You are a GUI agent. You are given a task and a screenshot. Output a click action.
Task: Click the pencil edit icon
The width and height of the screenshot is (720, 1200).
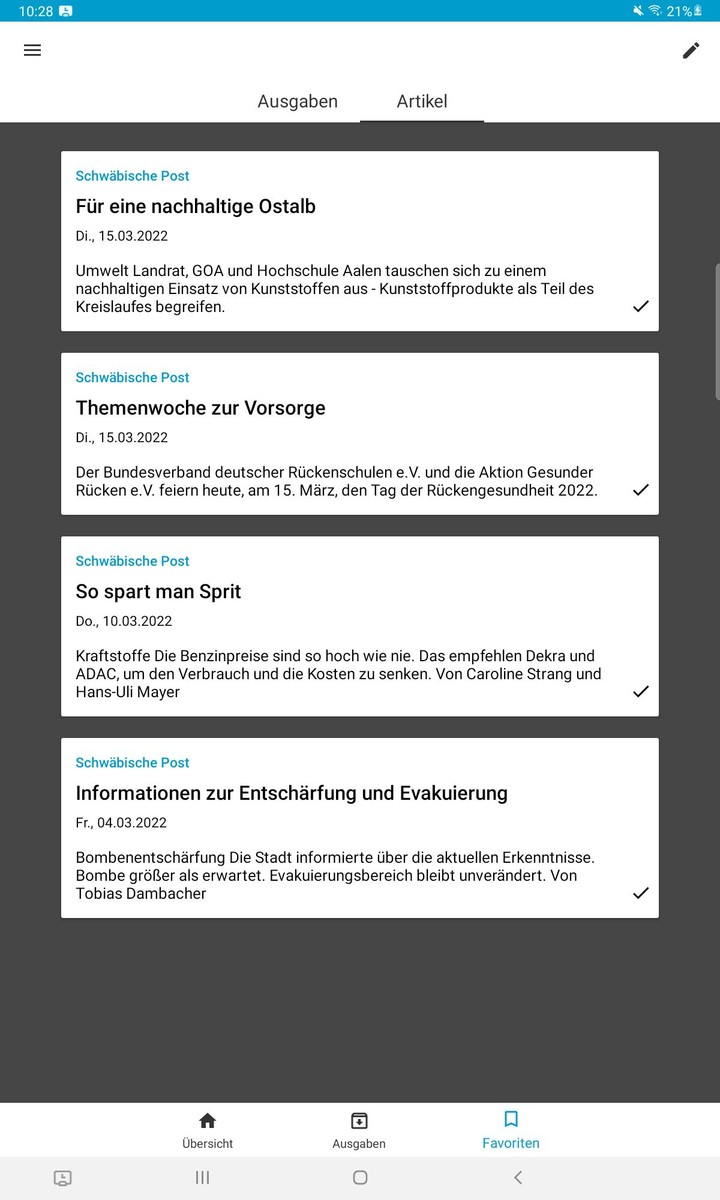690,50
